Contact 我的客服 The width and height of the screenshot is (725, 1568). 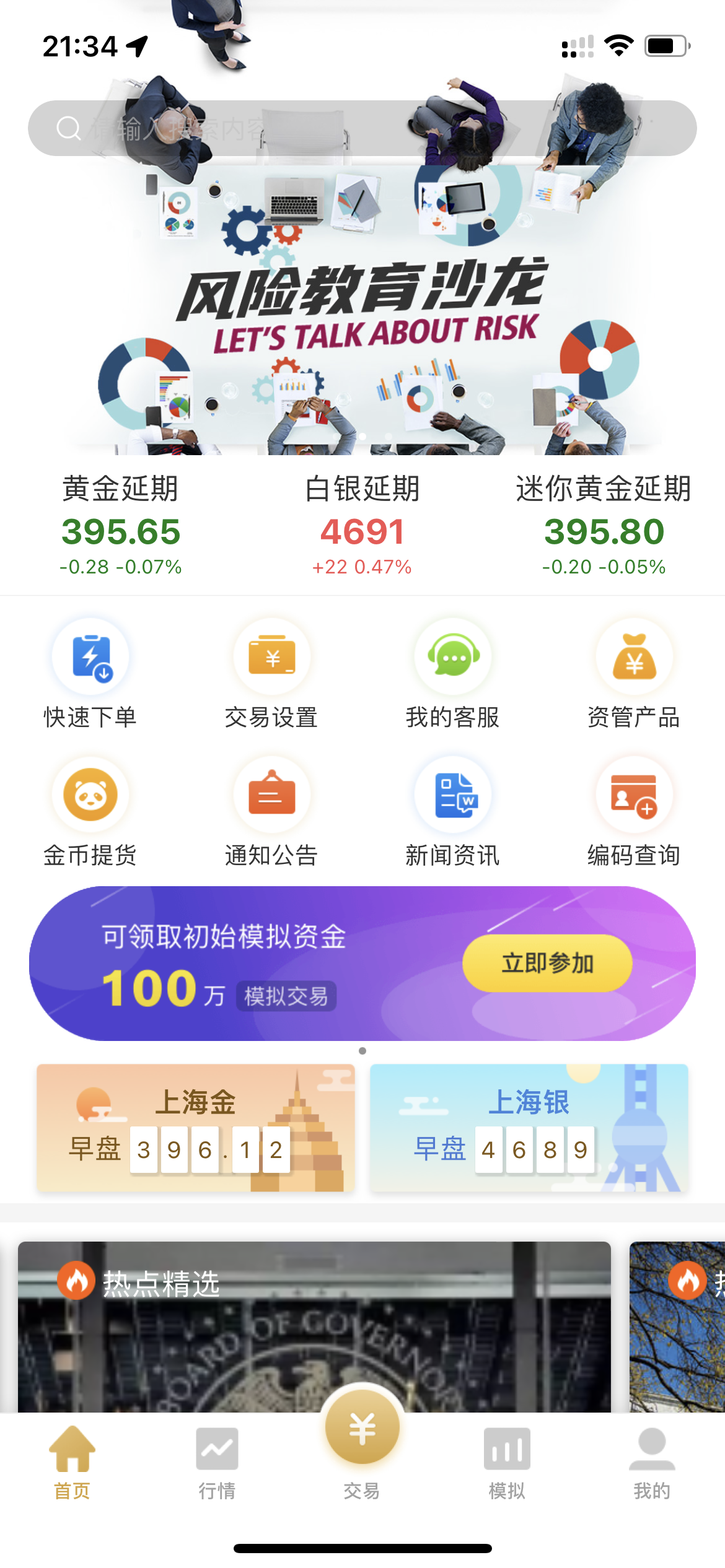(453, 674)
